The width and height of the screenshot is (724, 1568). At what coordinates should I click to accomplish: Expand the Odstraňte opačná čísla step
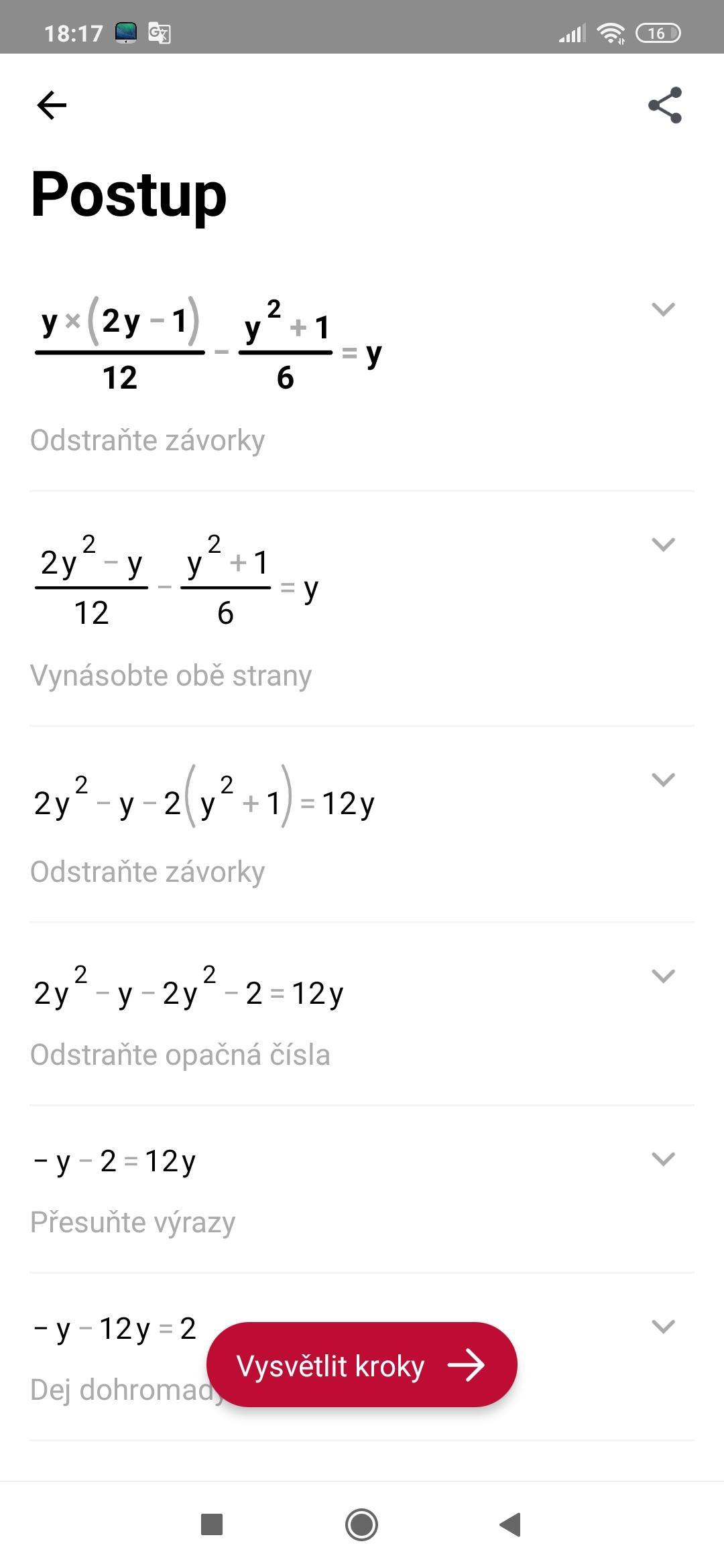point(663,976)
